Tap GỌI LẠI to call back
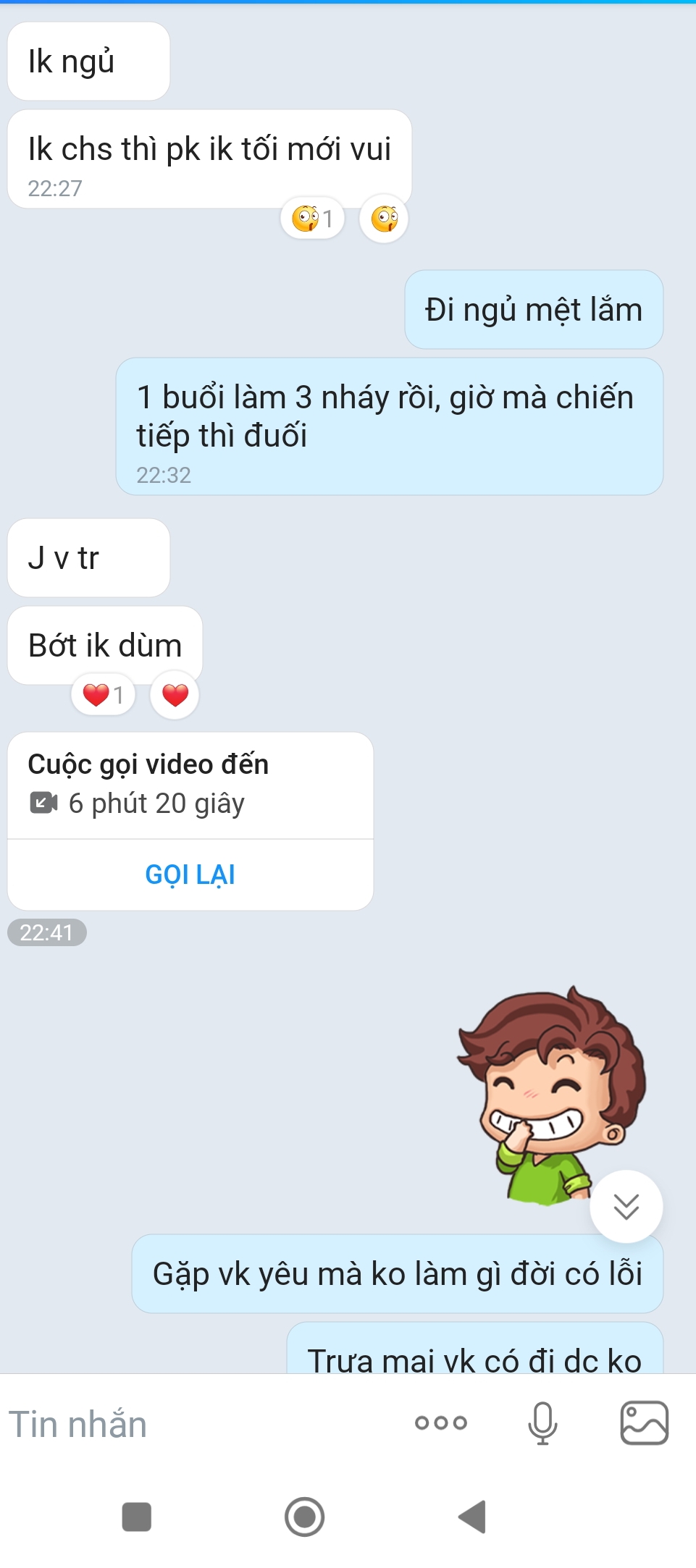696x1568 pixels. [x=190, y=874]
